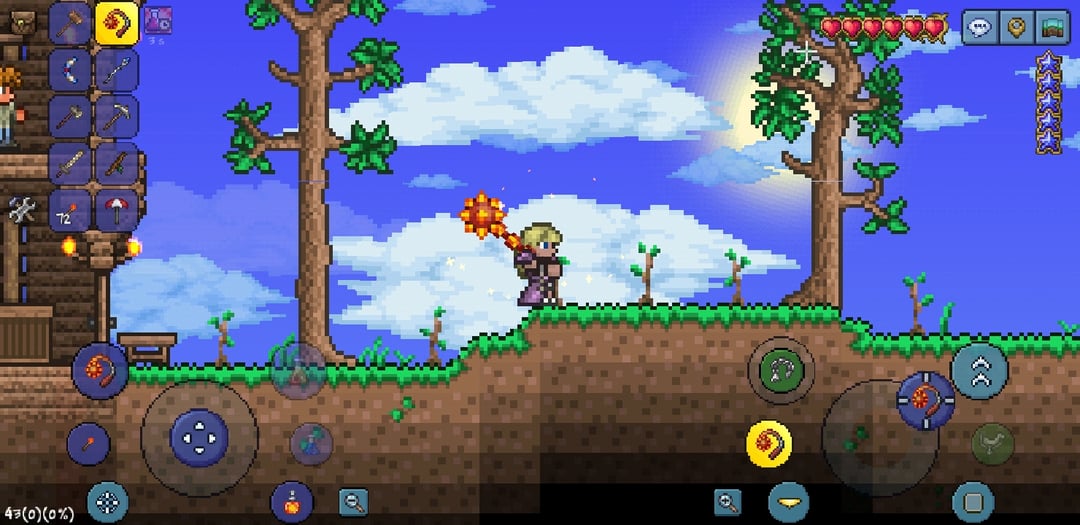Select the wooden hammer hotbar slot
Image resolution: width=1080 pixels, height=525 pixels.
click(x=71, y=22)
